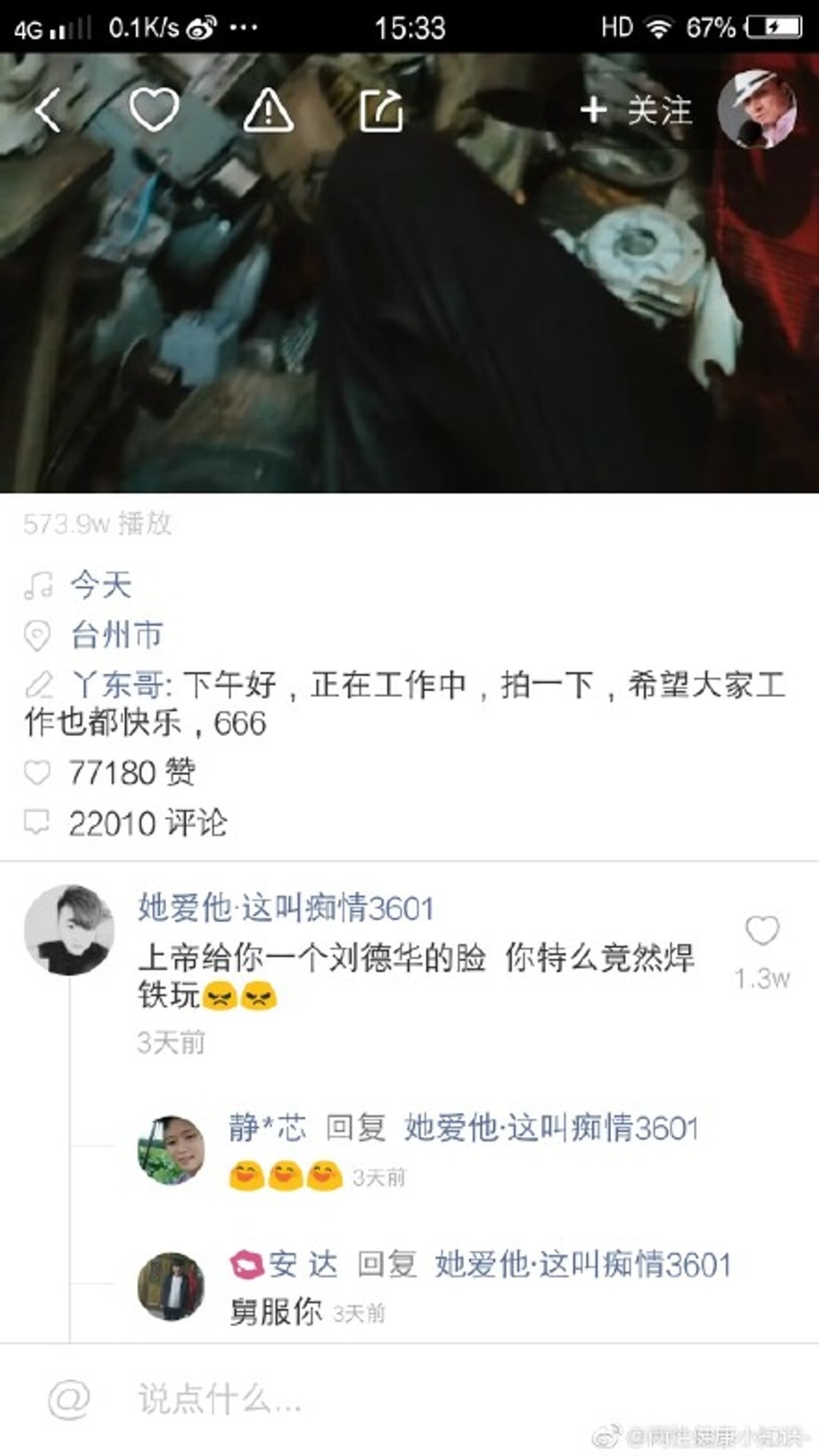The width and height of the screenshot is (819, 1456).
Task: Open the 台州市 location link
Action: [117, 635]
